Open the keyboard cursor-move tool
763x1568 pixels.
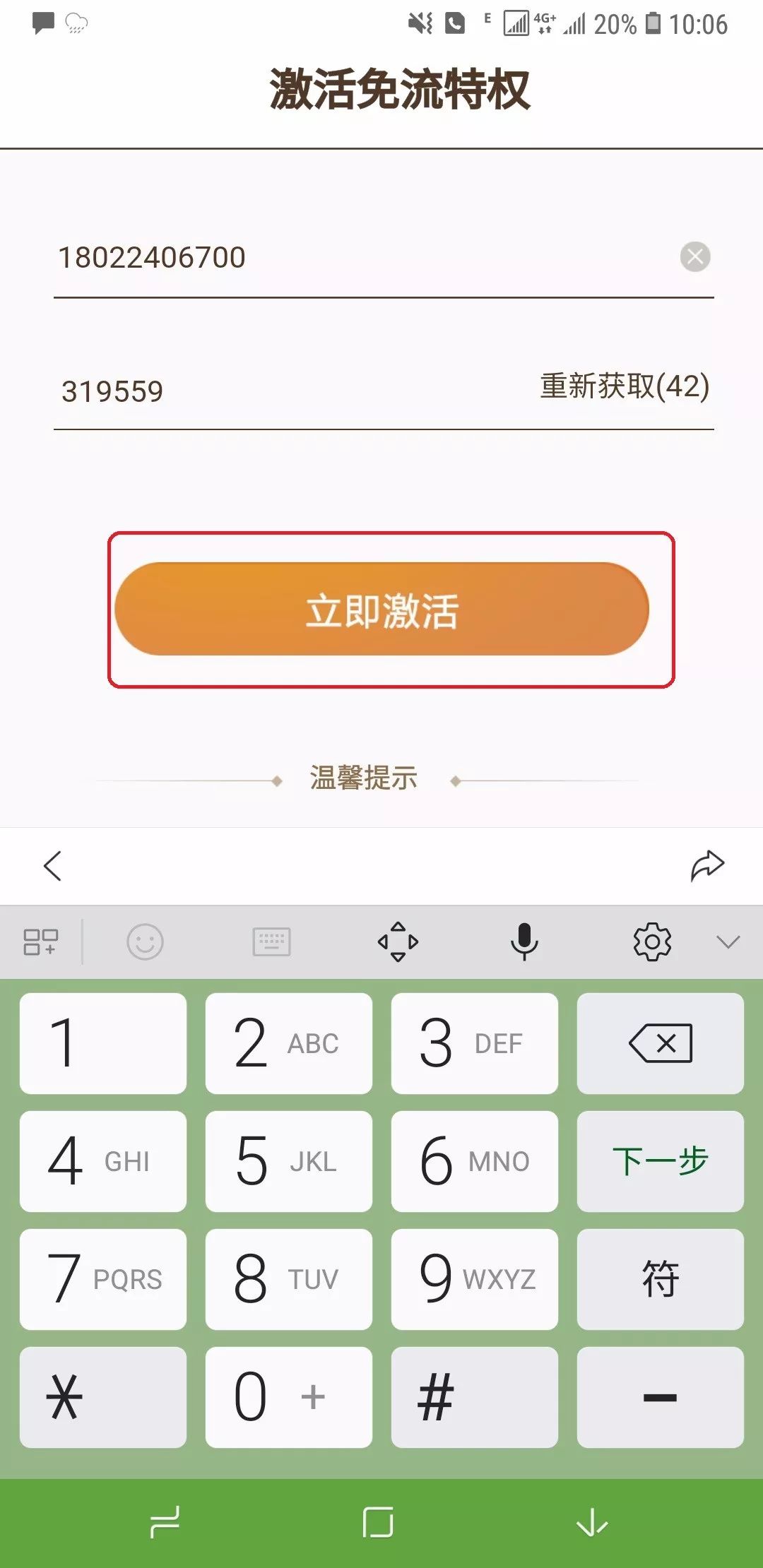click(x=398, y=942)
